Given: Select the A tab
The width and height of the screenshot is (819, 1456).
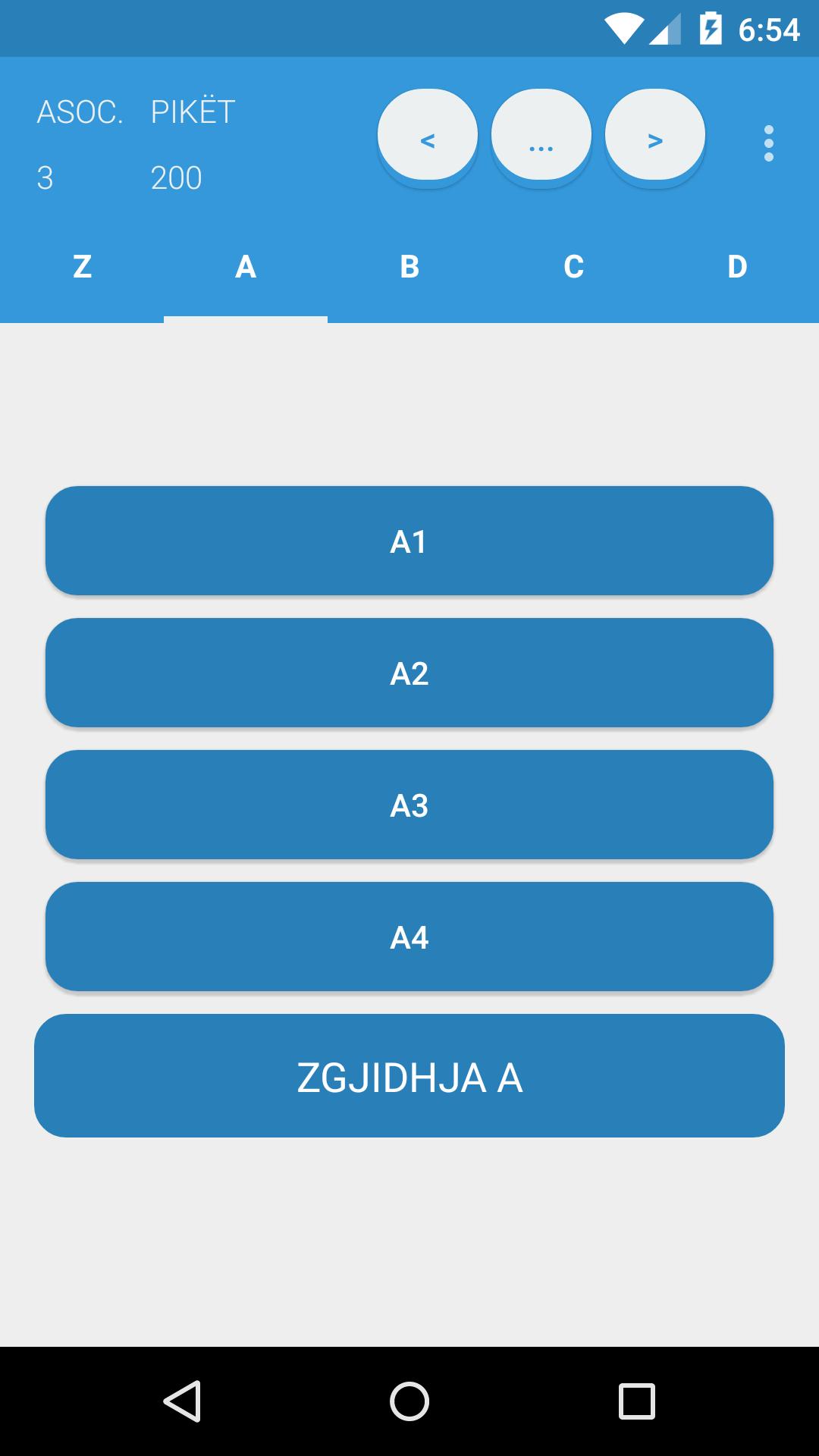Looking at the screenshot, I should [246, 267].
